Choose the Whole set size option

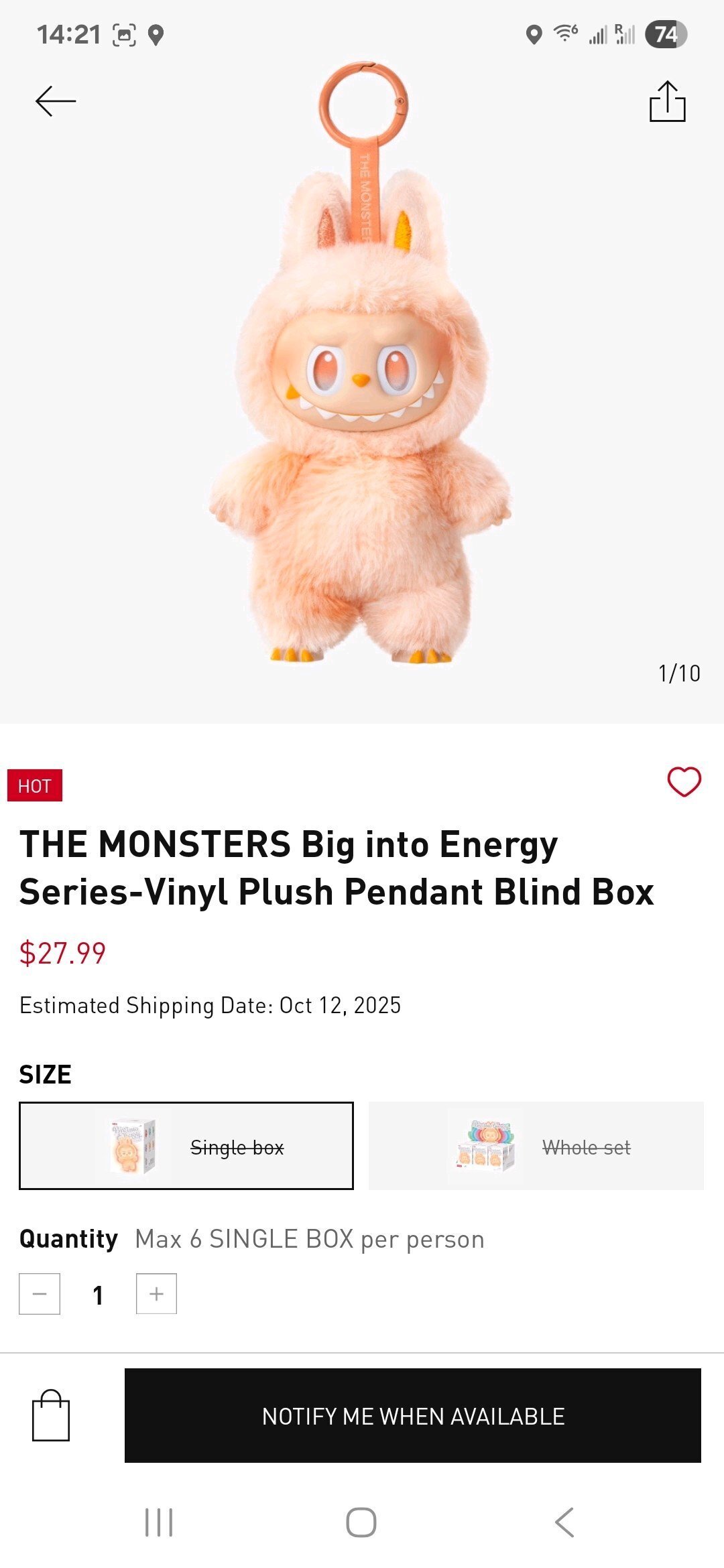(x=536, y=1146)
